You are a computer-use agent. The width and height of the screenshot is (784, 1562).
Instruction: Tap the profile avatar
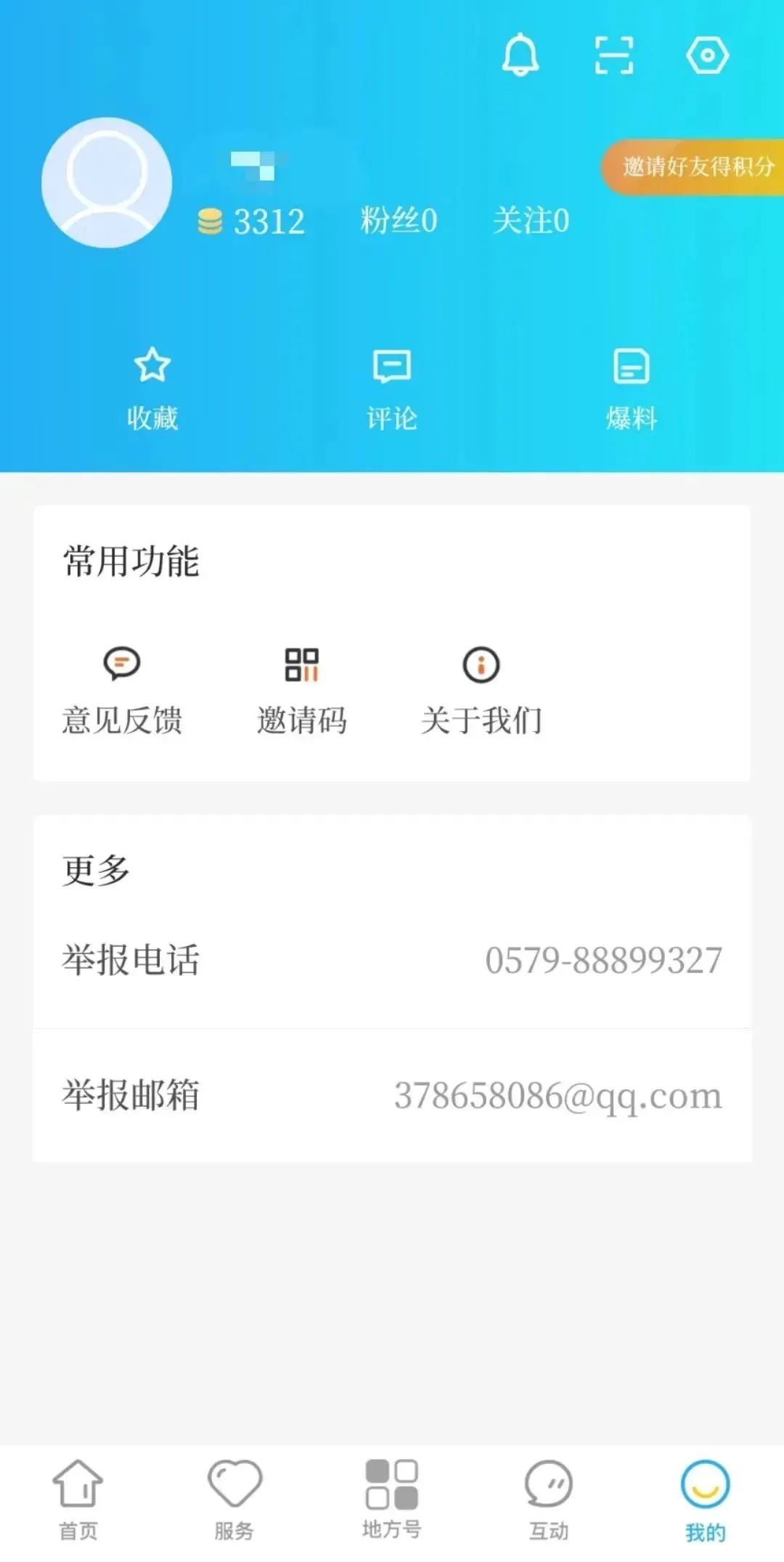click(x=107, y=182)
